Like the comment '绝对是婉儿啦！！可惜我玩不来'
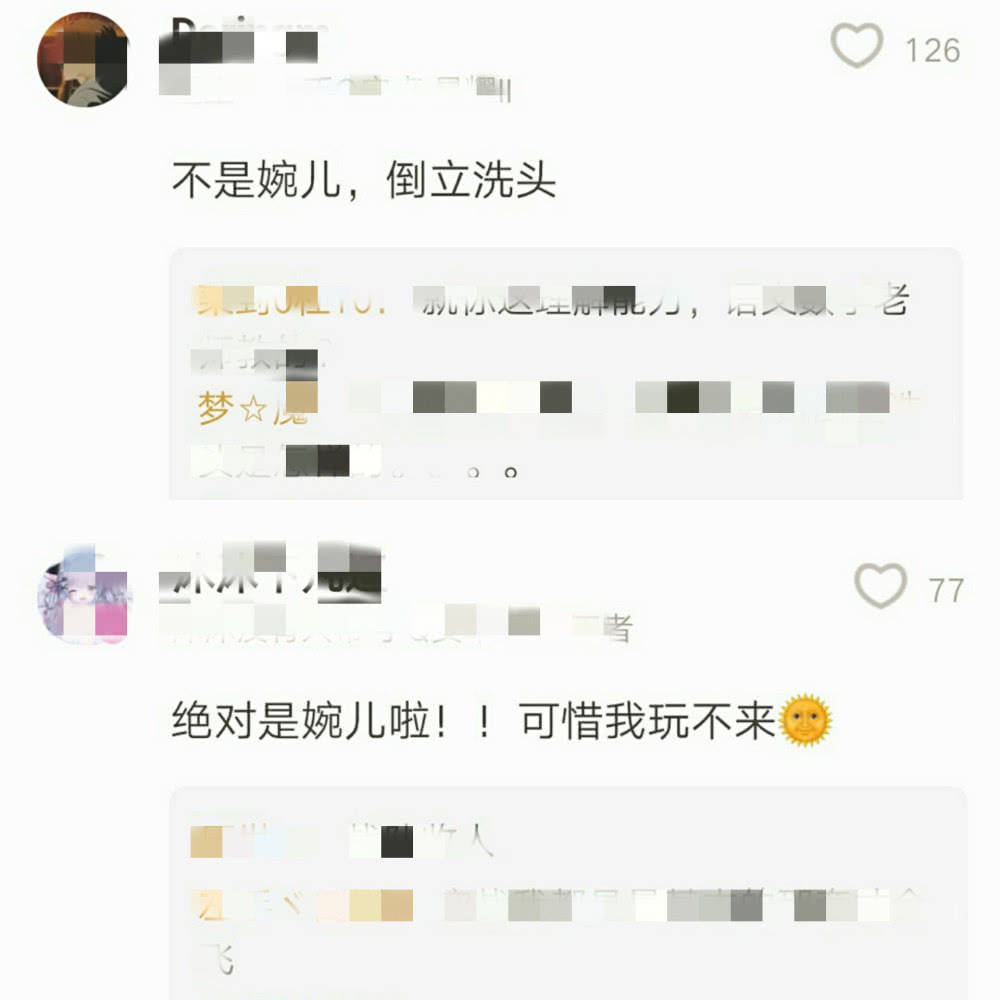The height and width of the screenshot is (1000, 1000). [x=880, y=587]
